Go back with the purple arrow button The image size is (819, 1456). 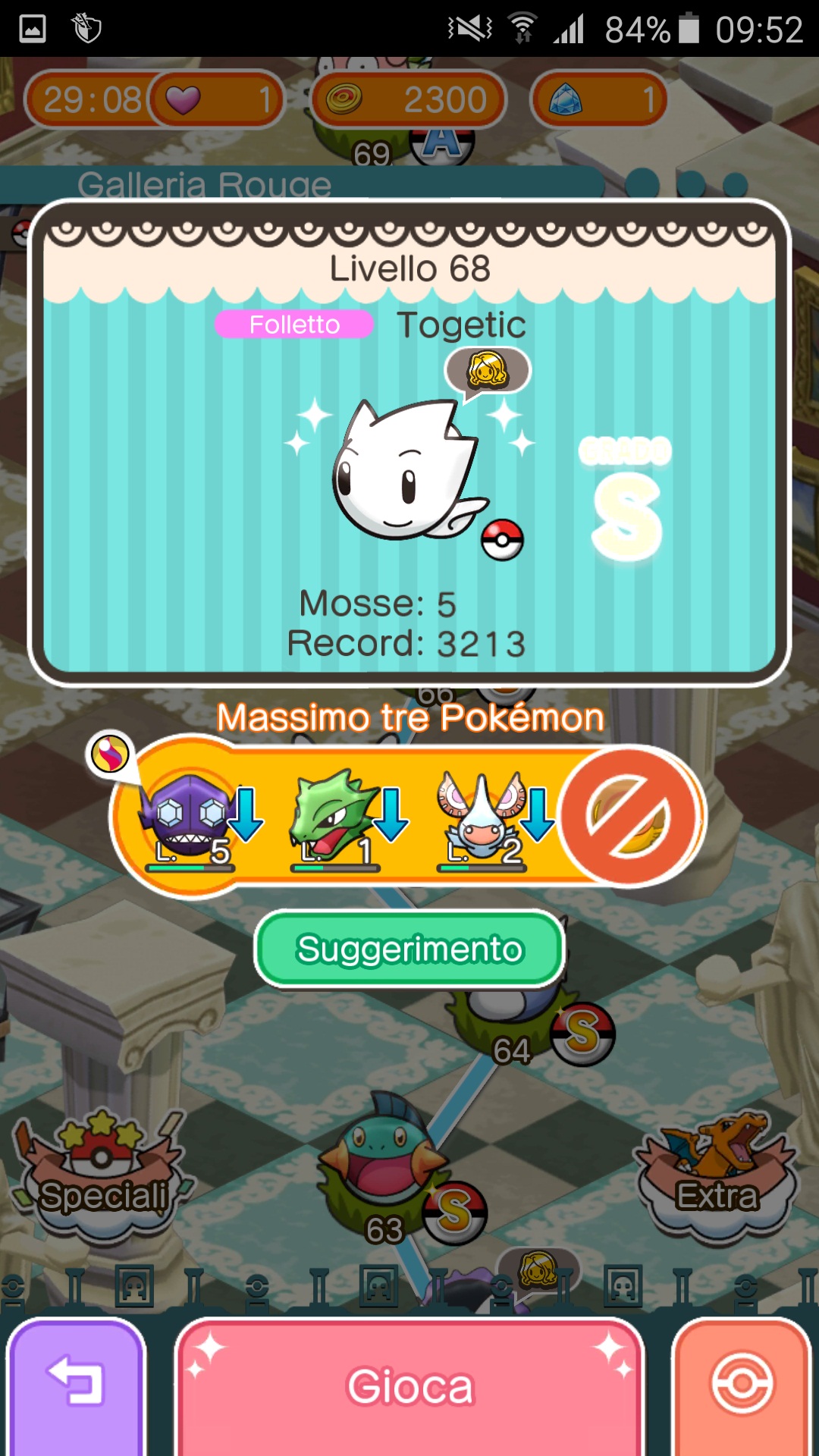pyautogui.click(x=76, y=1386)
